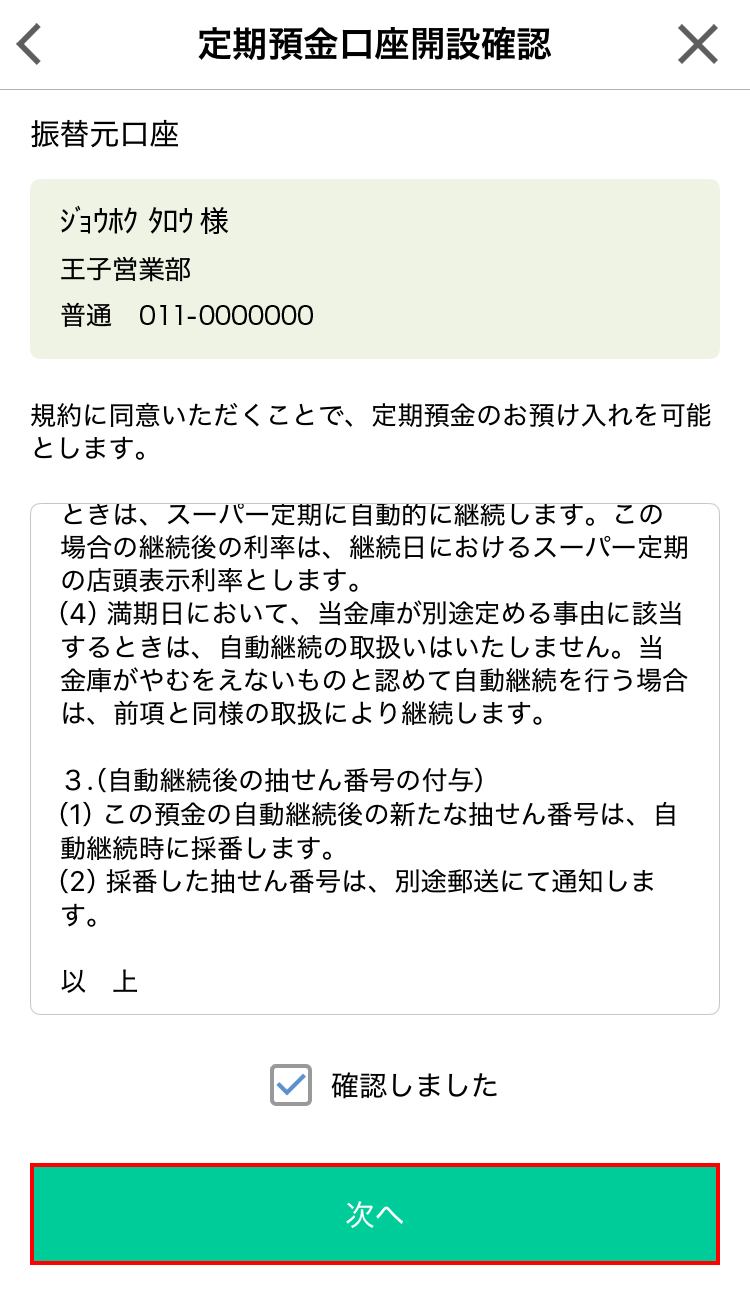This screenshot has width=750, height=1295.
Task: Go back using the top-left arrow
Action: 30,45
